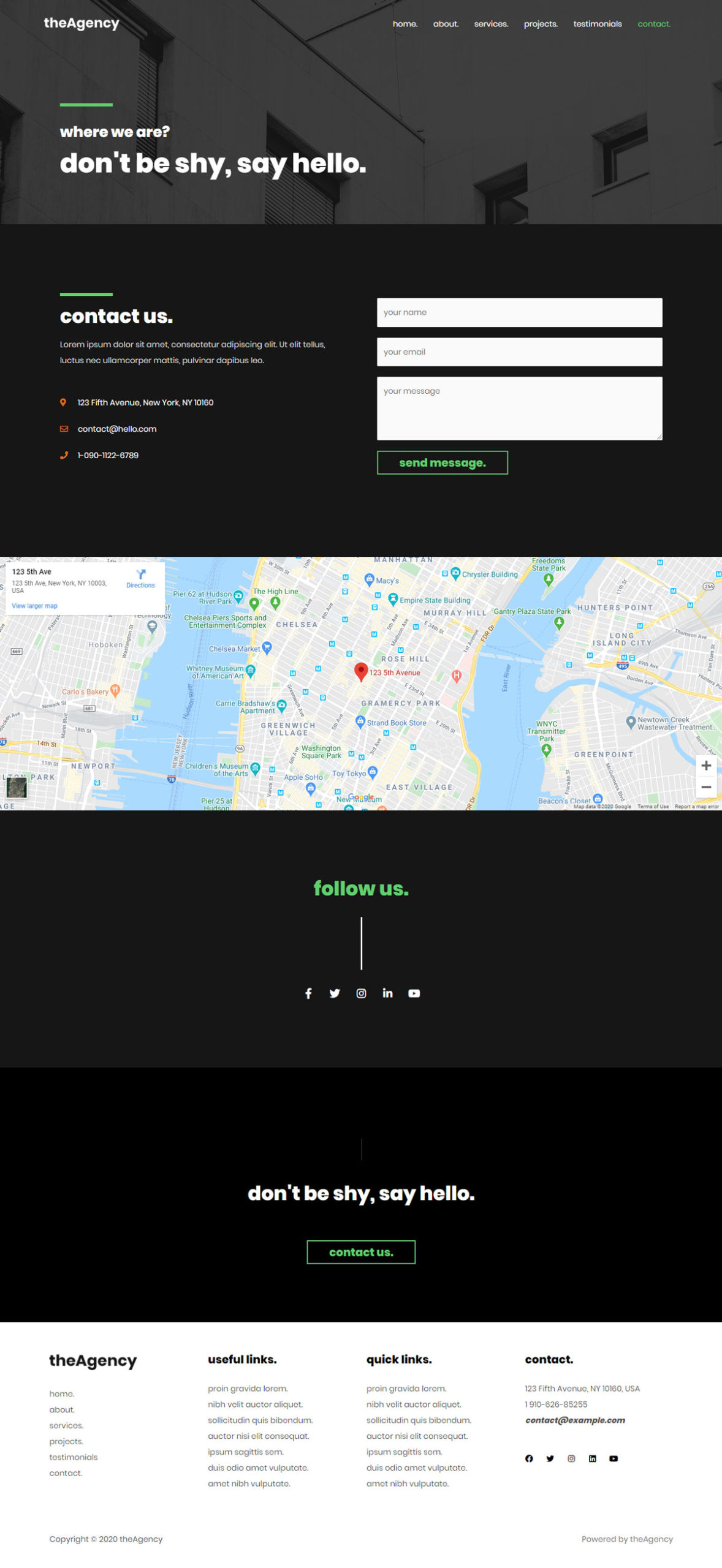The height and width of the screenshot is (1568, 722).
Task: Zoom in the map with plus button
Action: (x=705, y=766)
